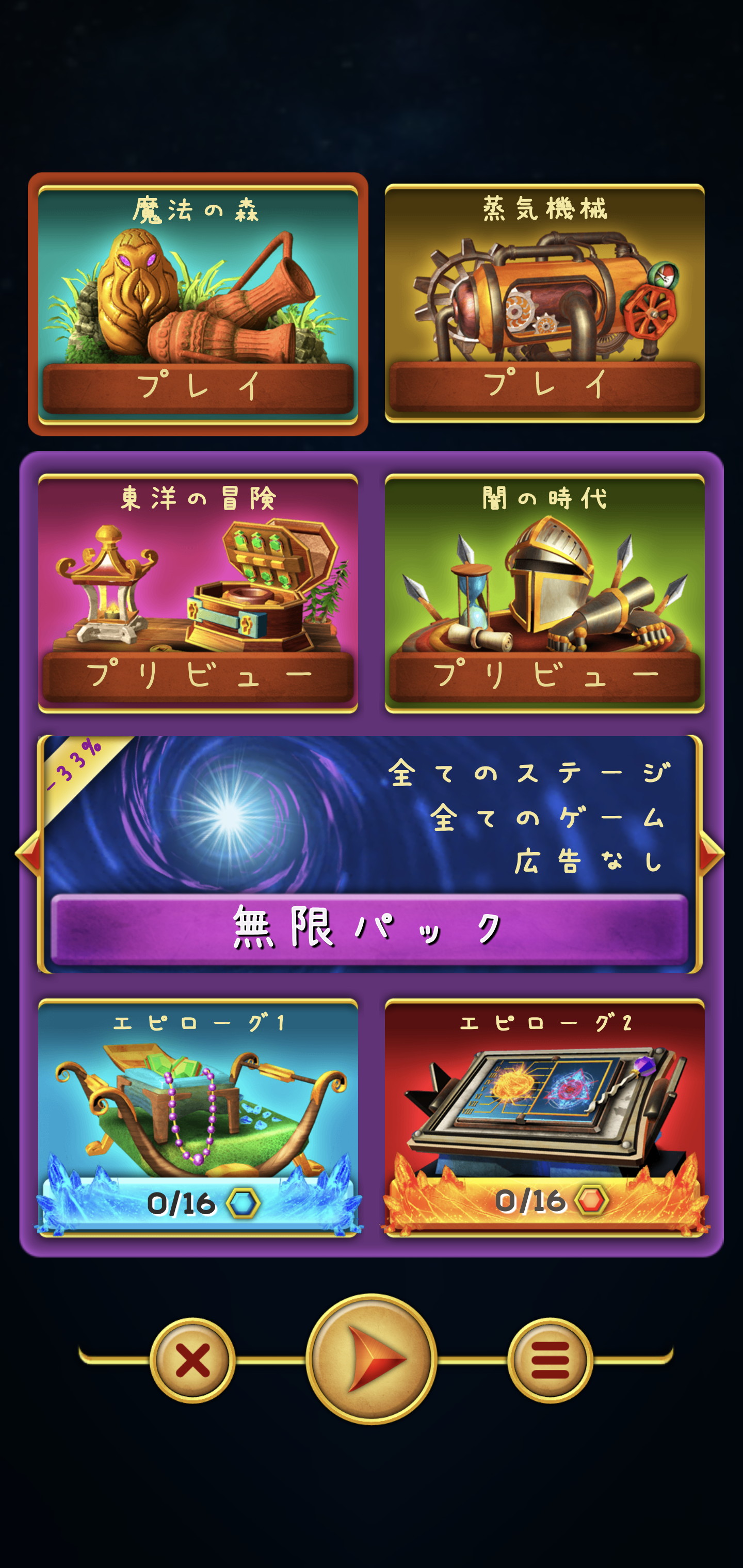Preview the 東洋の冒険 stage pack
The image size is (743, 1568).
point(198,676)
